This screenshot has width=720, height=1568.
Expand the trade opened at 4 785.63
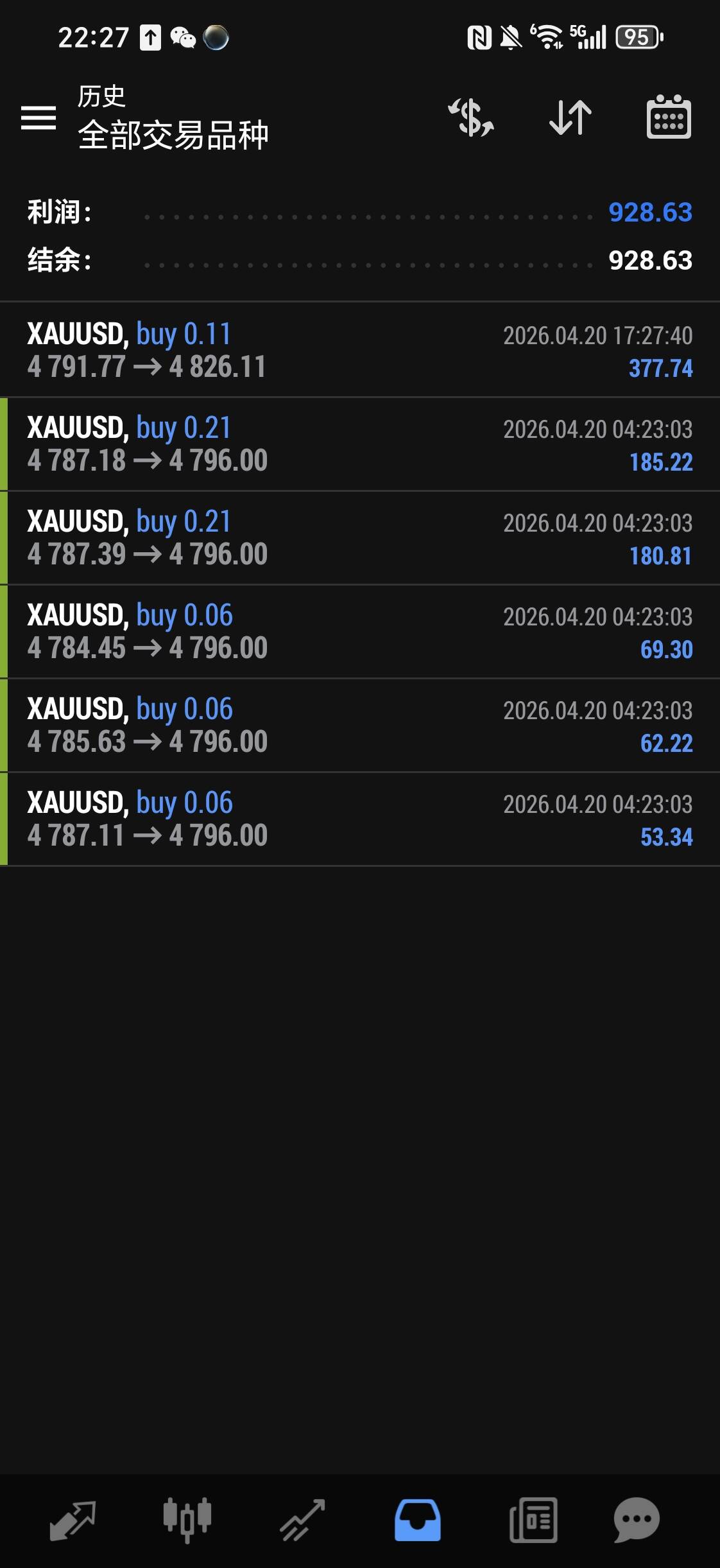359,726
